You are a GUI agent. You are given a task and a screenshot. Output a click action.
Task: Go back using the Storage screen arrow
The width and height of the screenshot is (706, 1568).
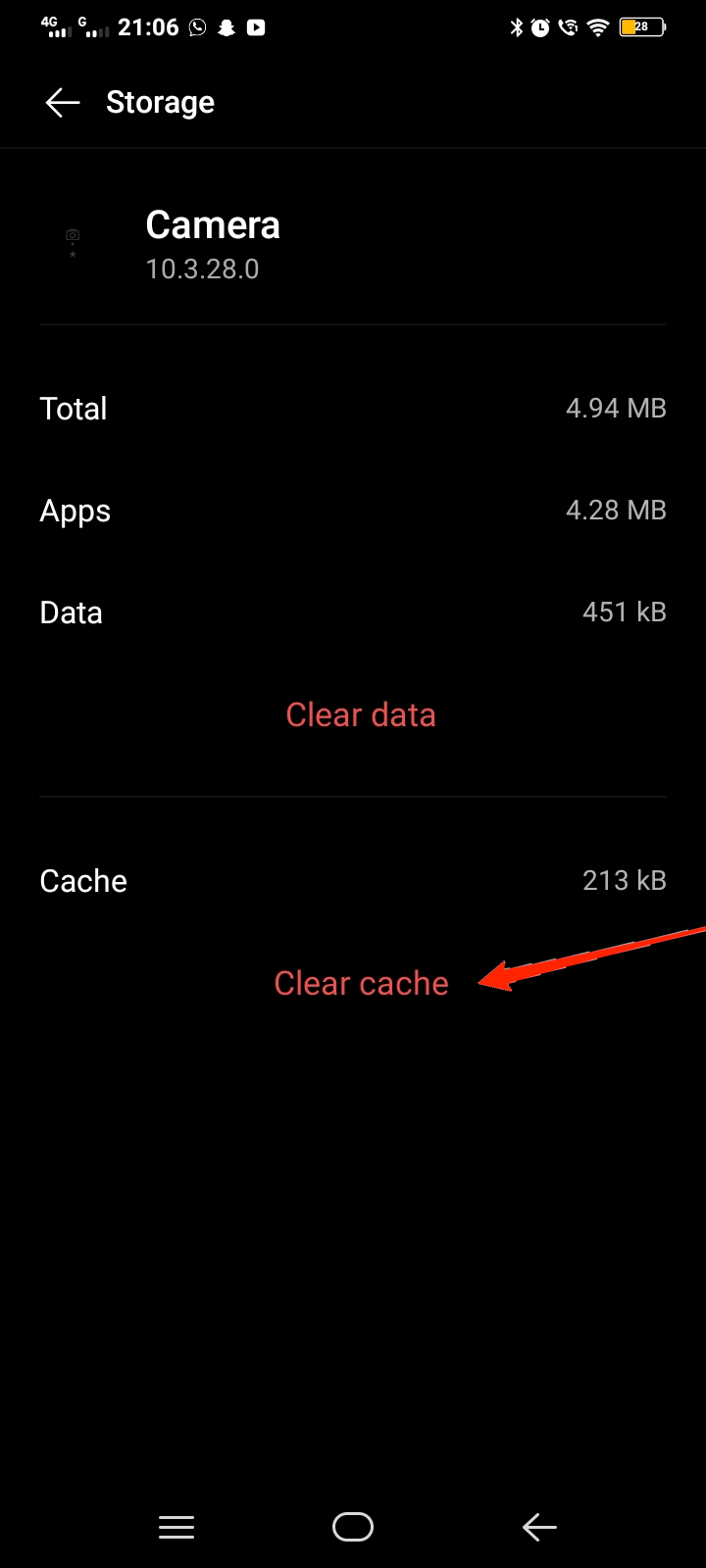click(62, 102)
